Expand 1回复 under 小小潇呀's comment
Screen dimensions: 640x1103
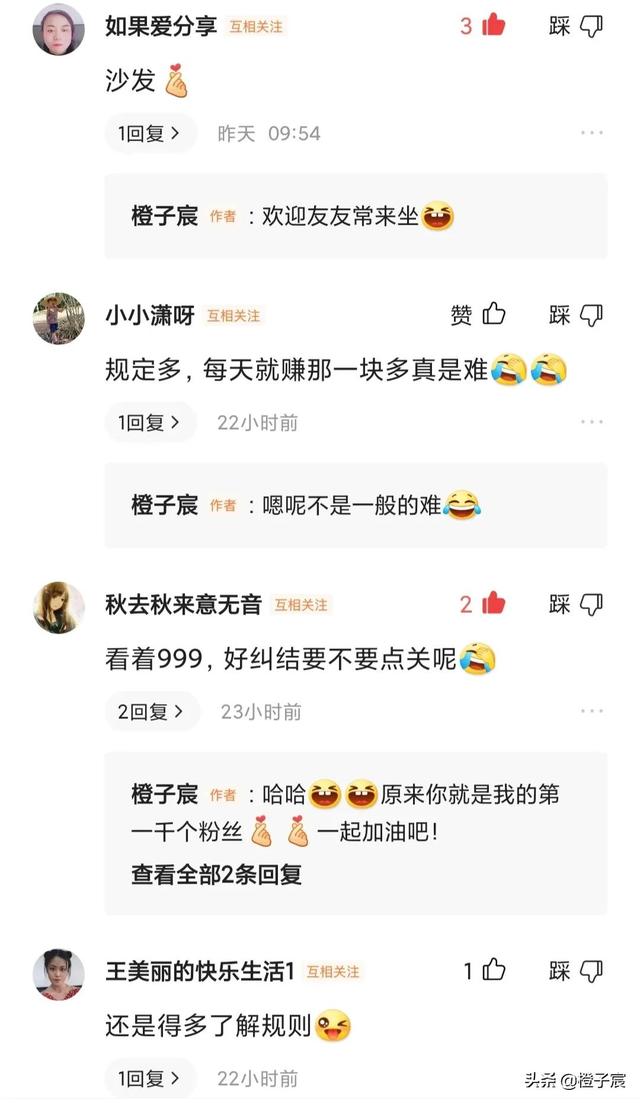point(150,422)
